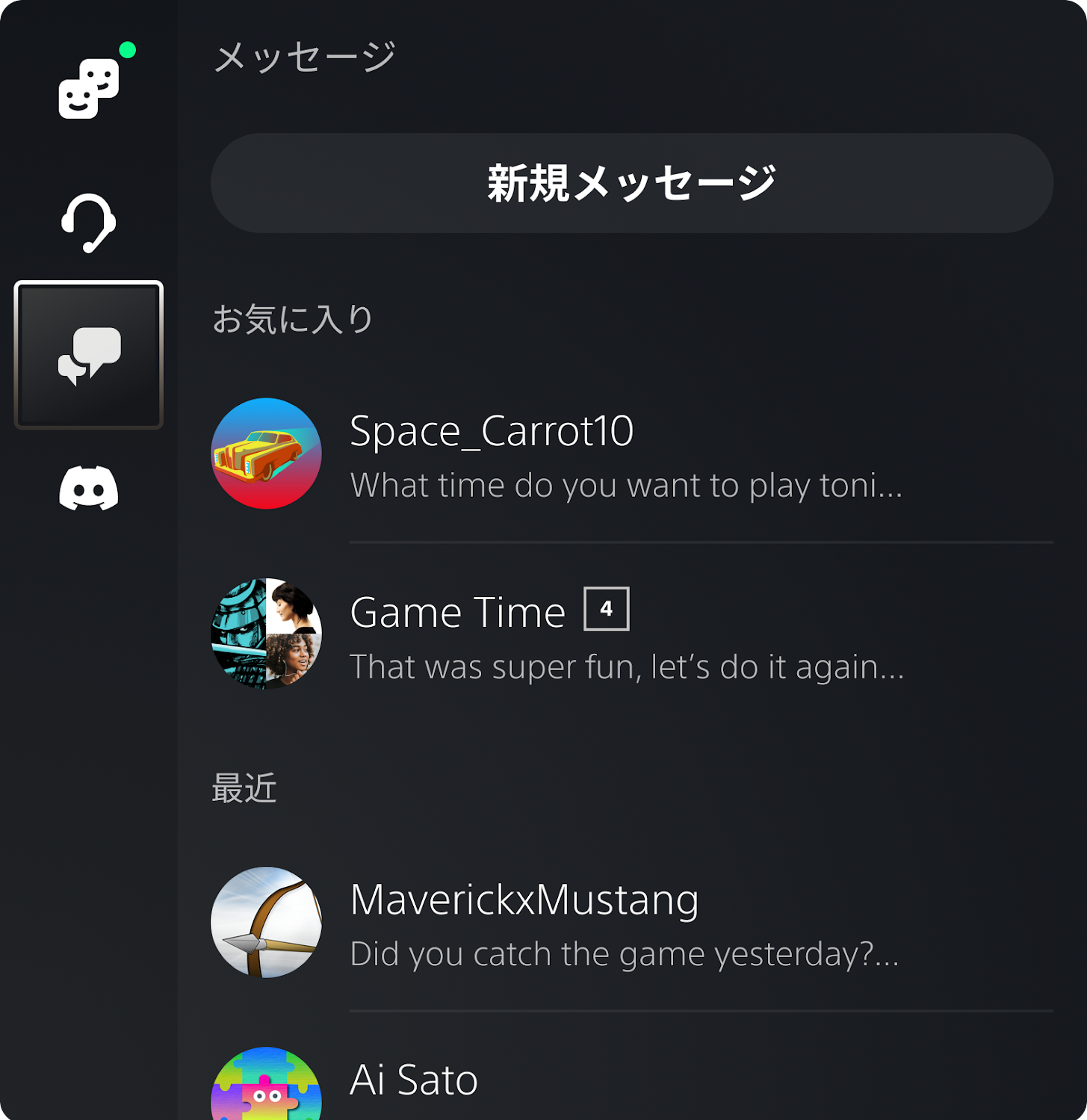Click the green online status dot
The height and width of the screenshot is (1120, 1087).
[128, 49]
